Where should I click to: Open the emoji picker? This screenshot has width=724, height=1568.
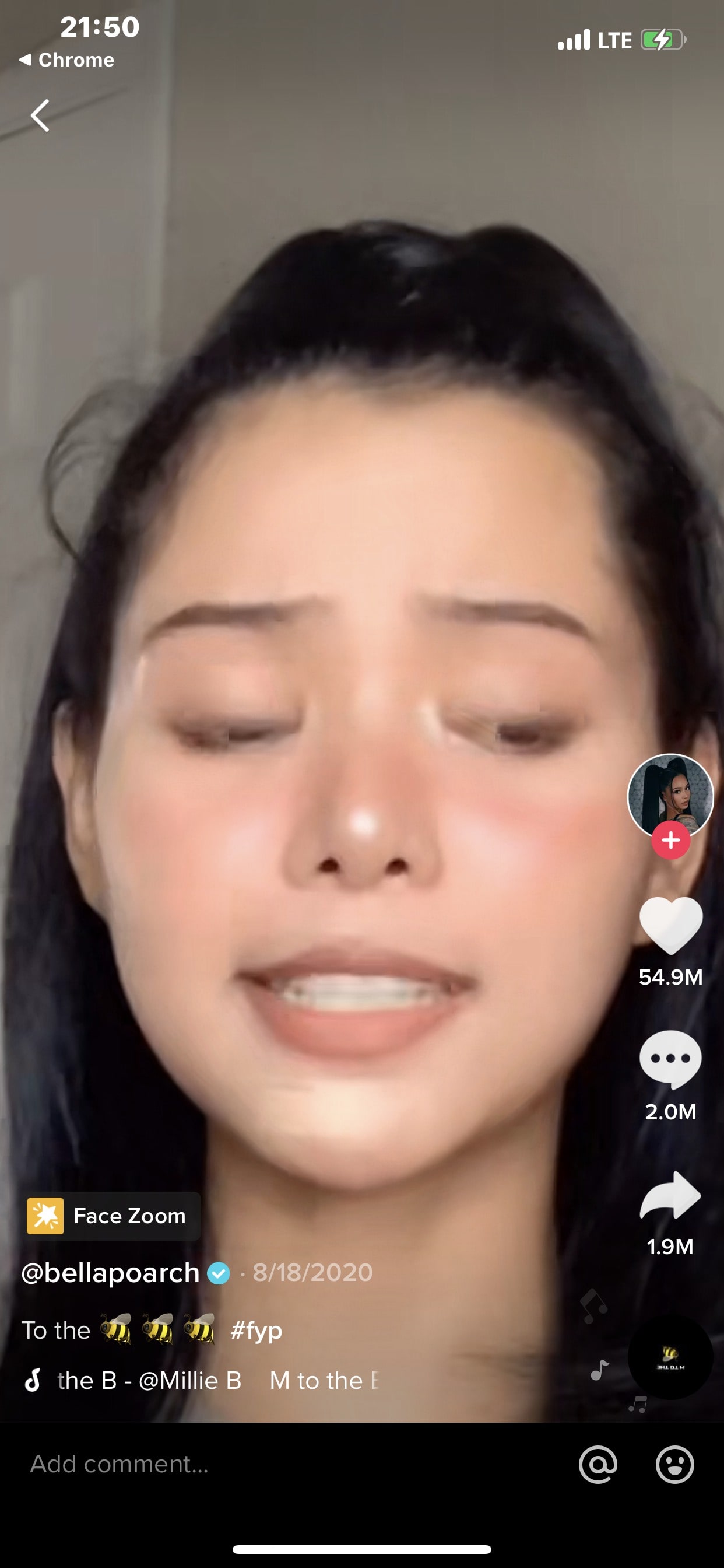click(x=674, y=1464)
